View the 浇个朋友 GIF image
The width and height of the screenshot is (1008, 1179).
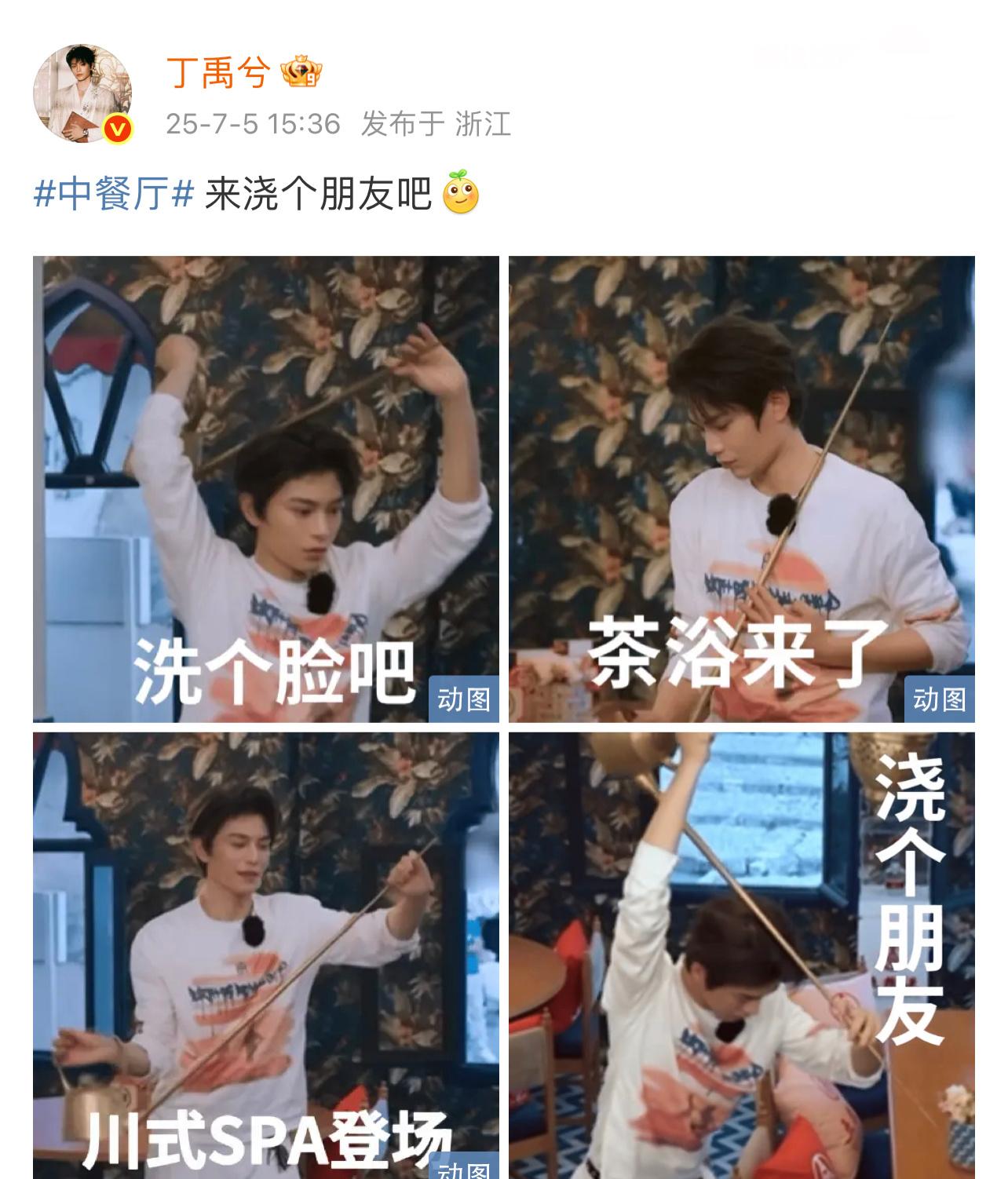pos(741,954)
